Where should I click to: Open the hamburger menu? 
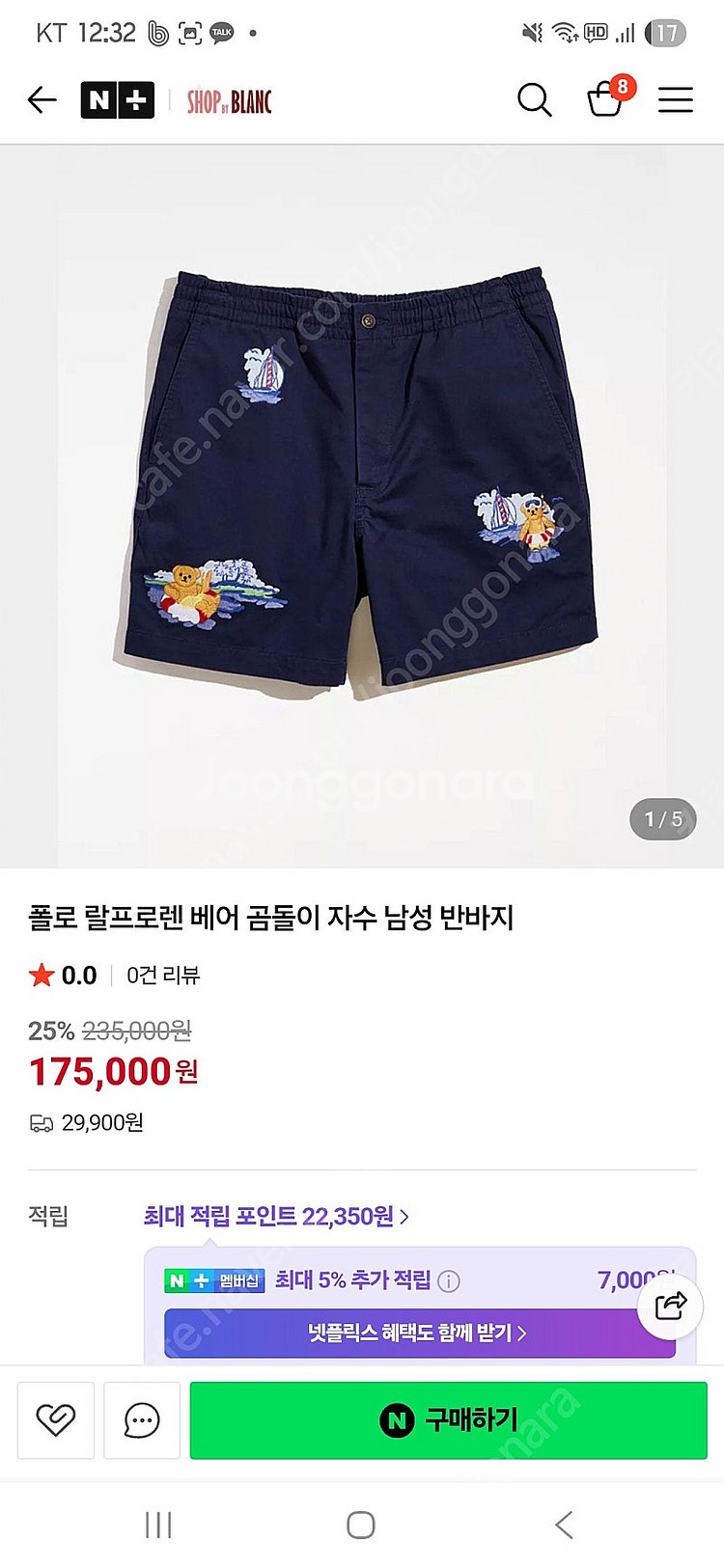coord(675,99)
